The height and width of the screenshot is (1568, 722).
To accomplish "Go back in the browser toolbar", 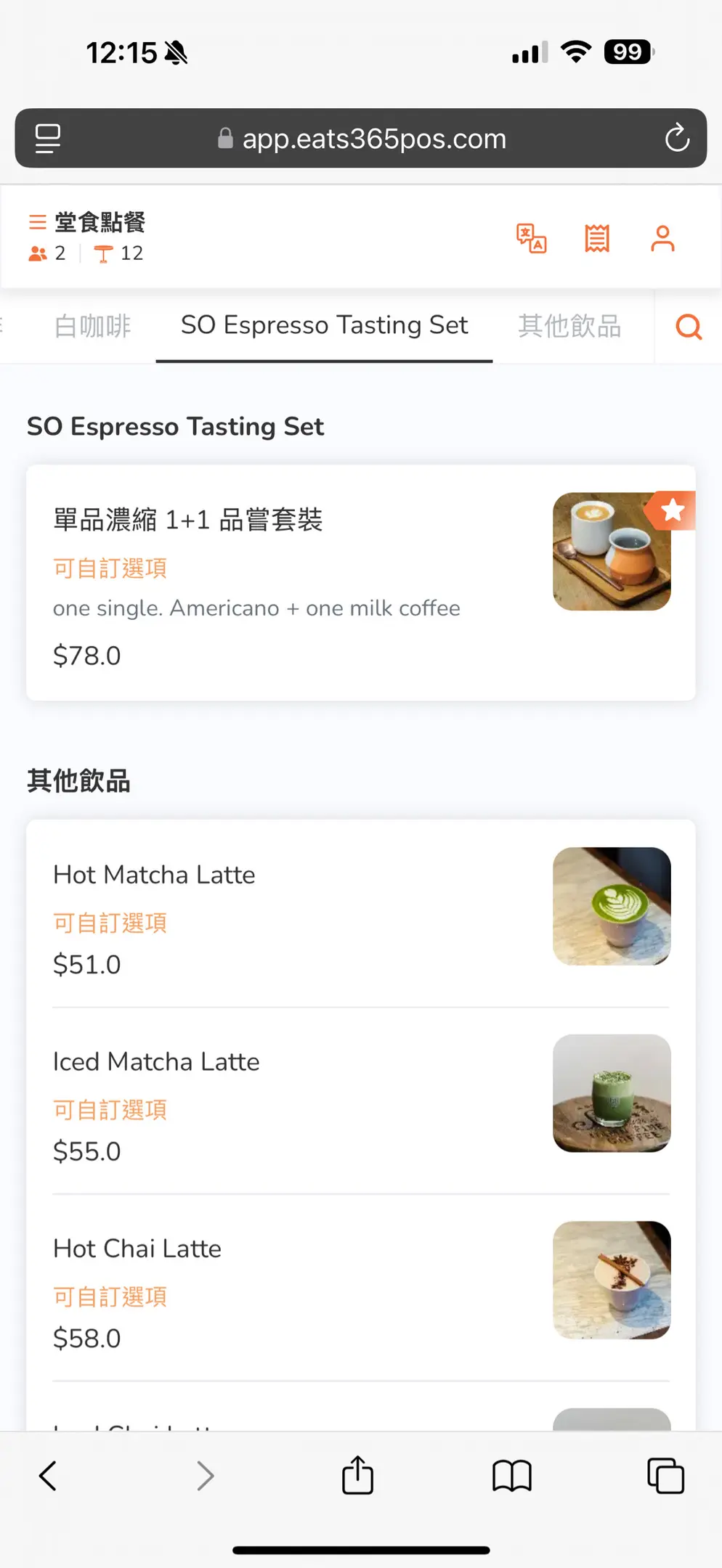I will pyautogui.click(x=48, y=1476).
